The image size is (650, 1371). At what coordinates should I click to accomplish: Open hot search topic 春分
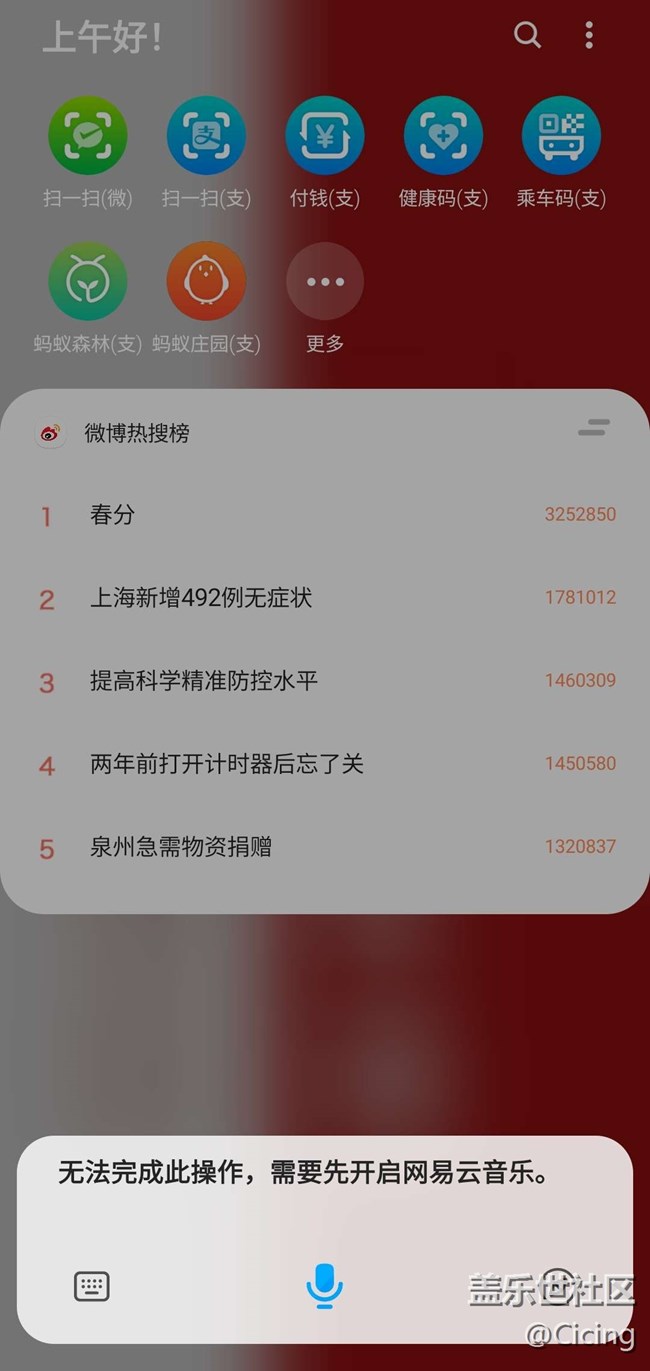pyautogui.click(x=112, y=515)
